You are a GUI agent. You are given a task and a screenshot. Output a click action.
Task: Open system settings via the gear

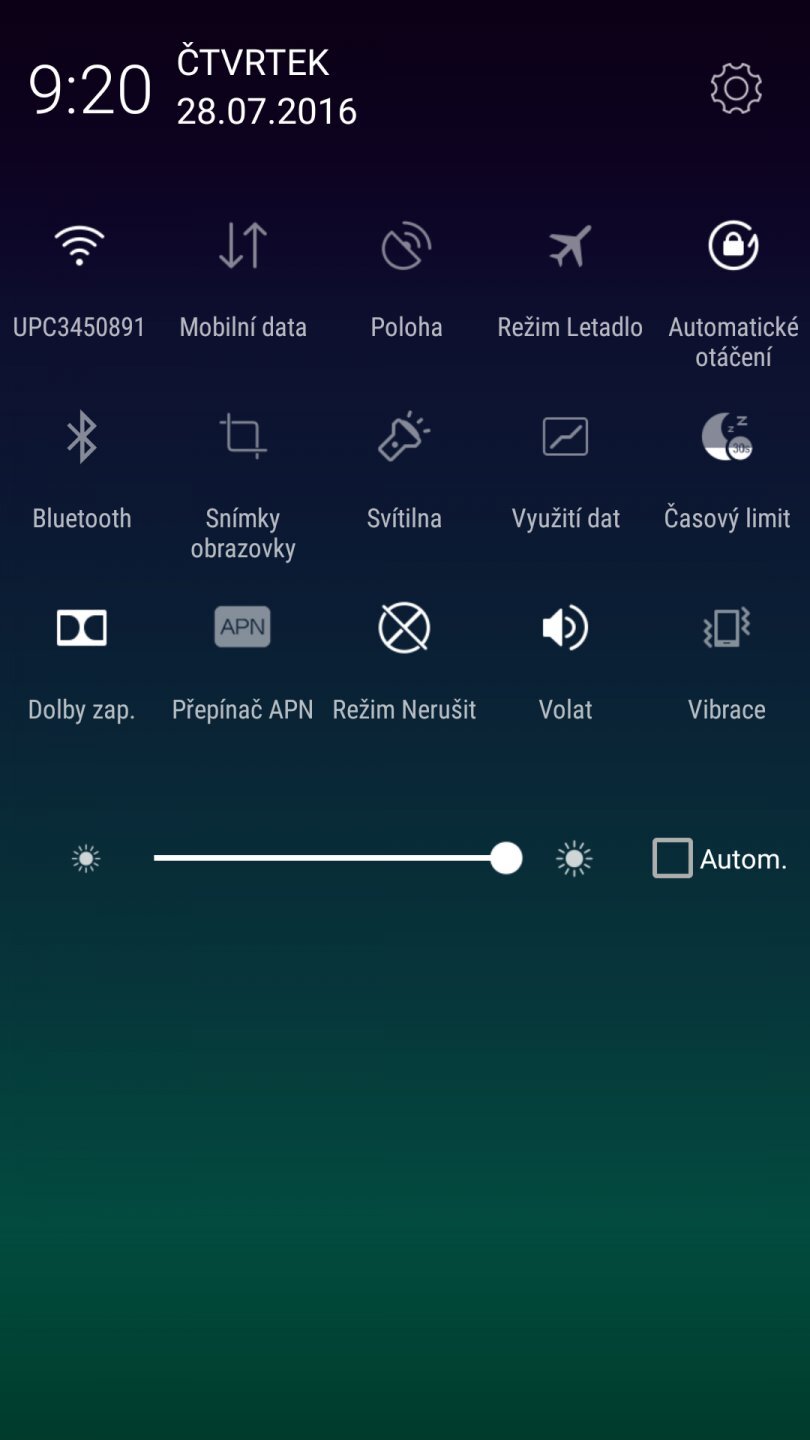(x=735, y=87)
